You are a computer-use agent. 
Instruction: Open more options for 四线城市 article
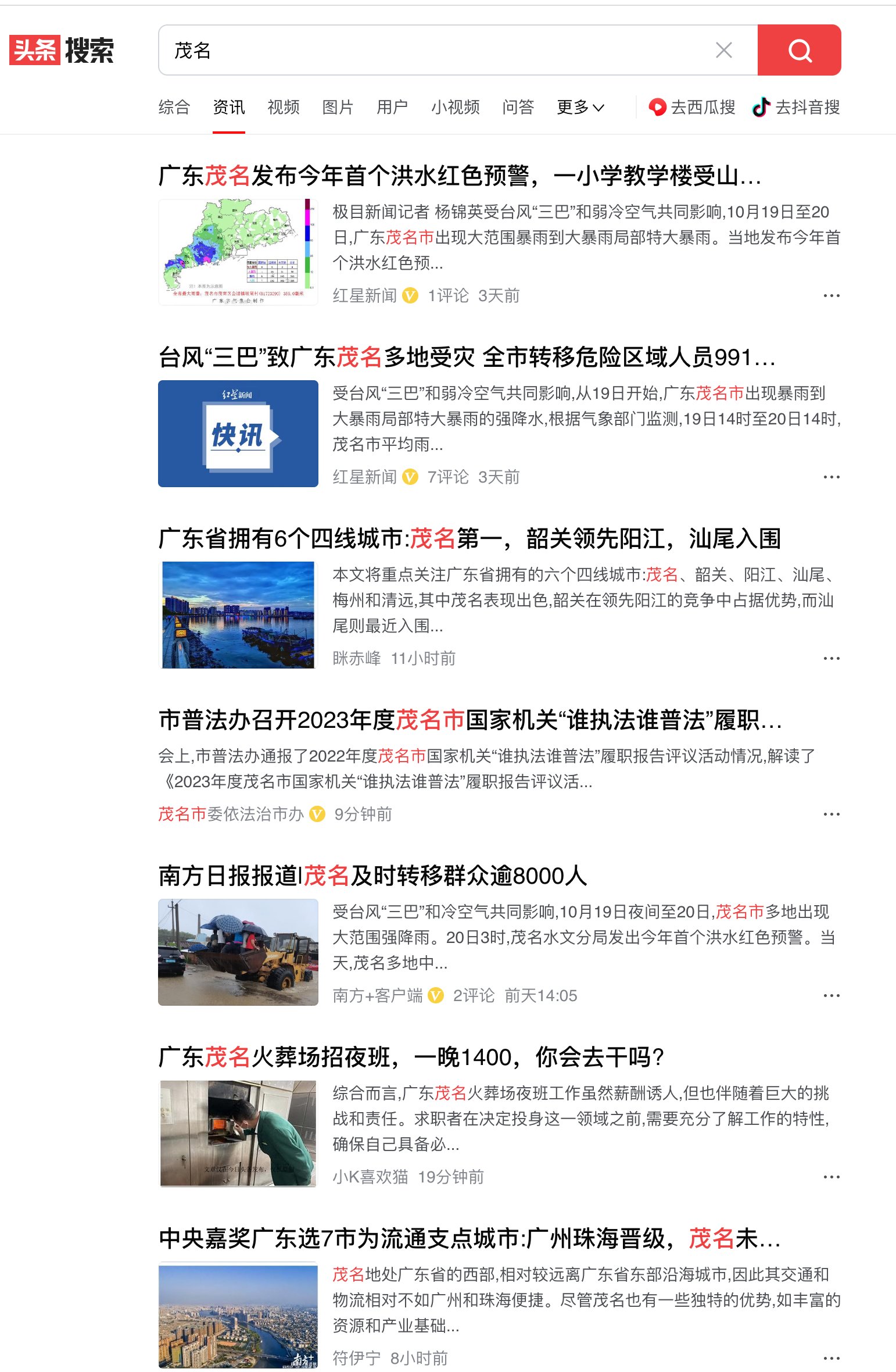[x=832, y=659]
